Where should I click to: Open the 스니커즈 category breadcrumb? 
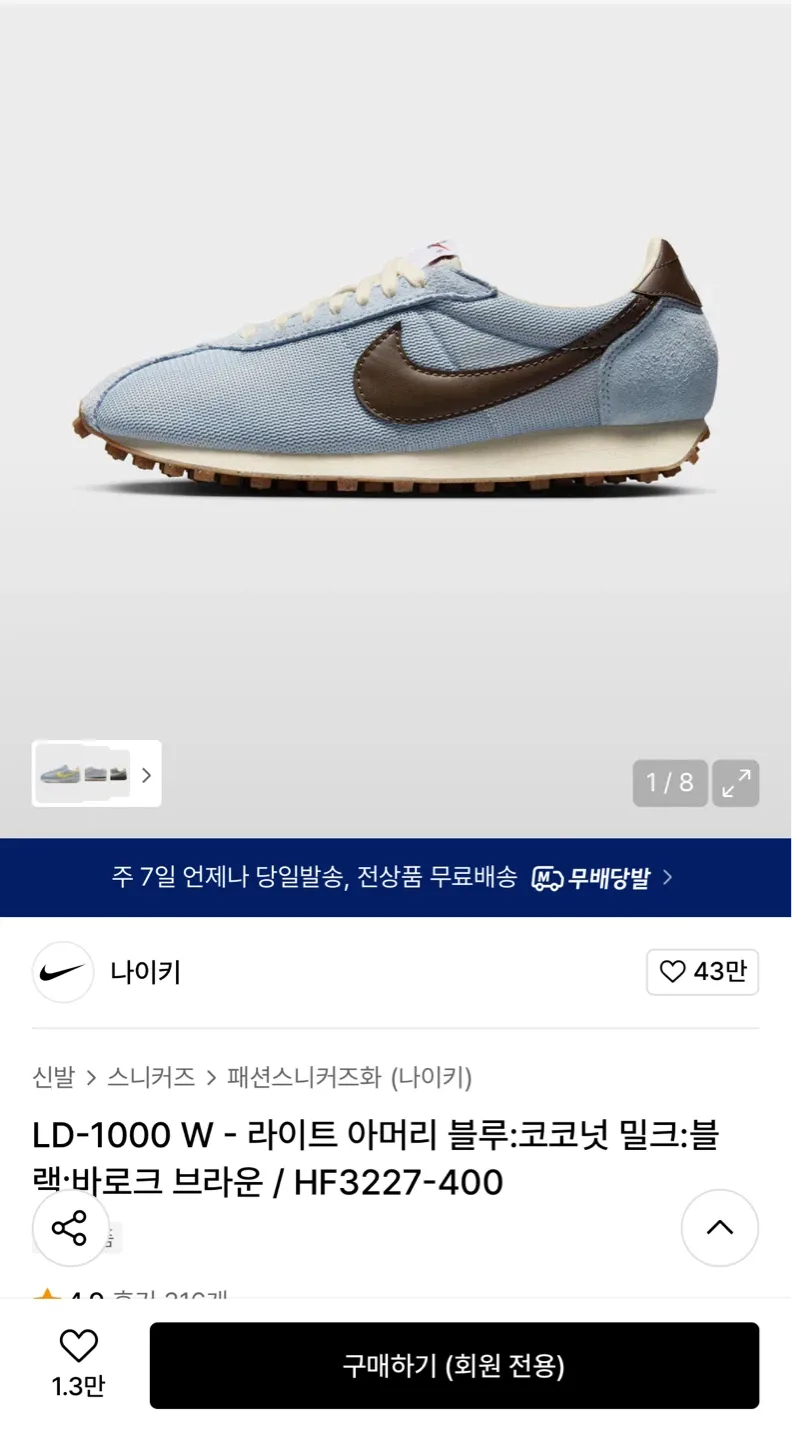[151, 1077]
